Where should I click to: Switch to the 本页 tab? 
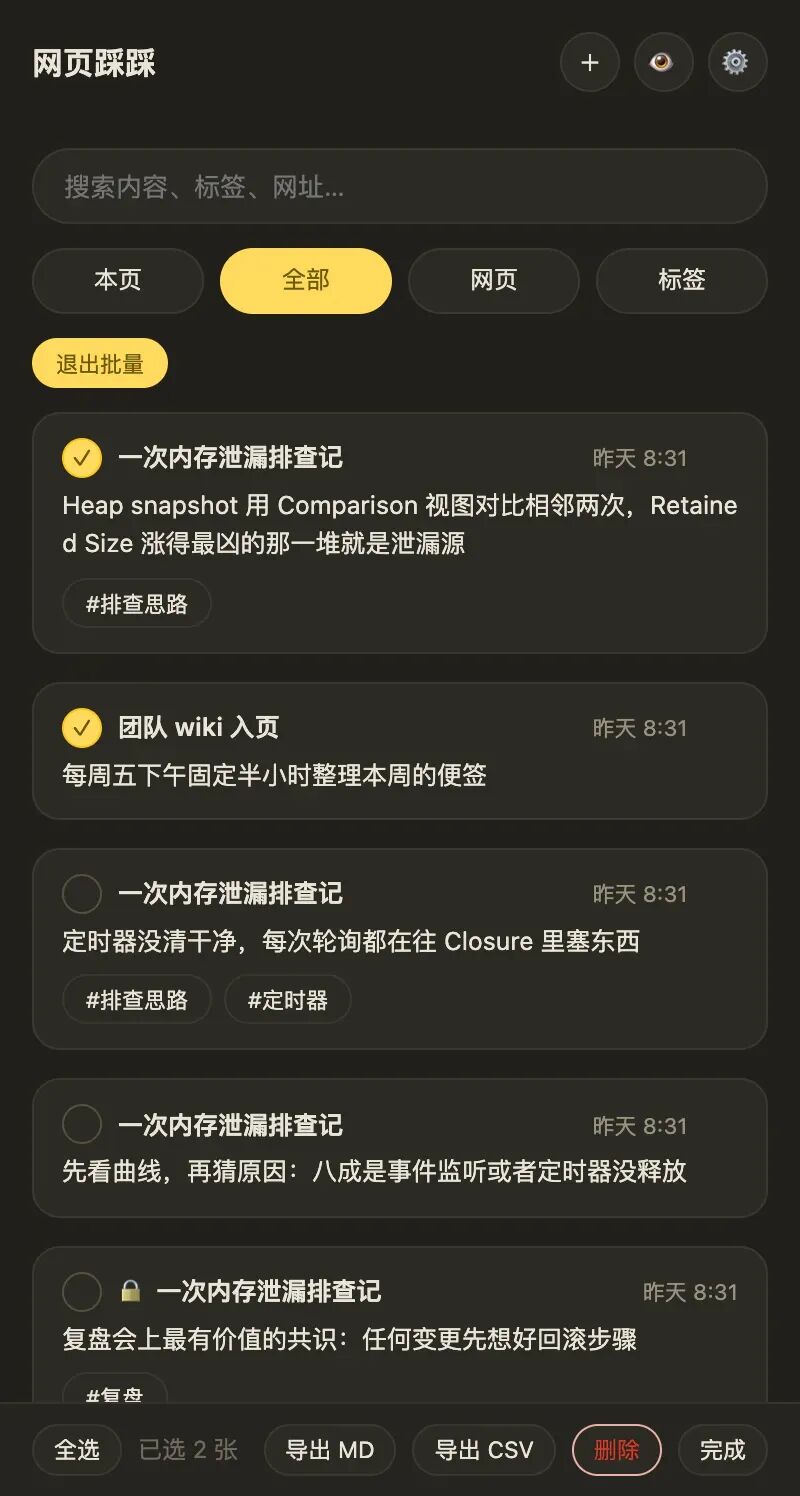click(118, 280)
